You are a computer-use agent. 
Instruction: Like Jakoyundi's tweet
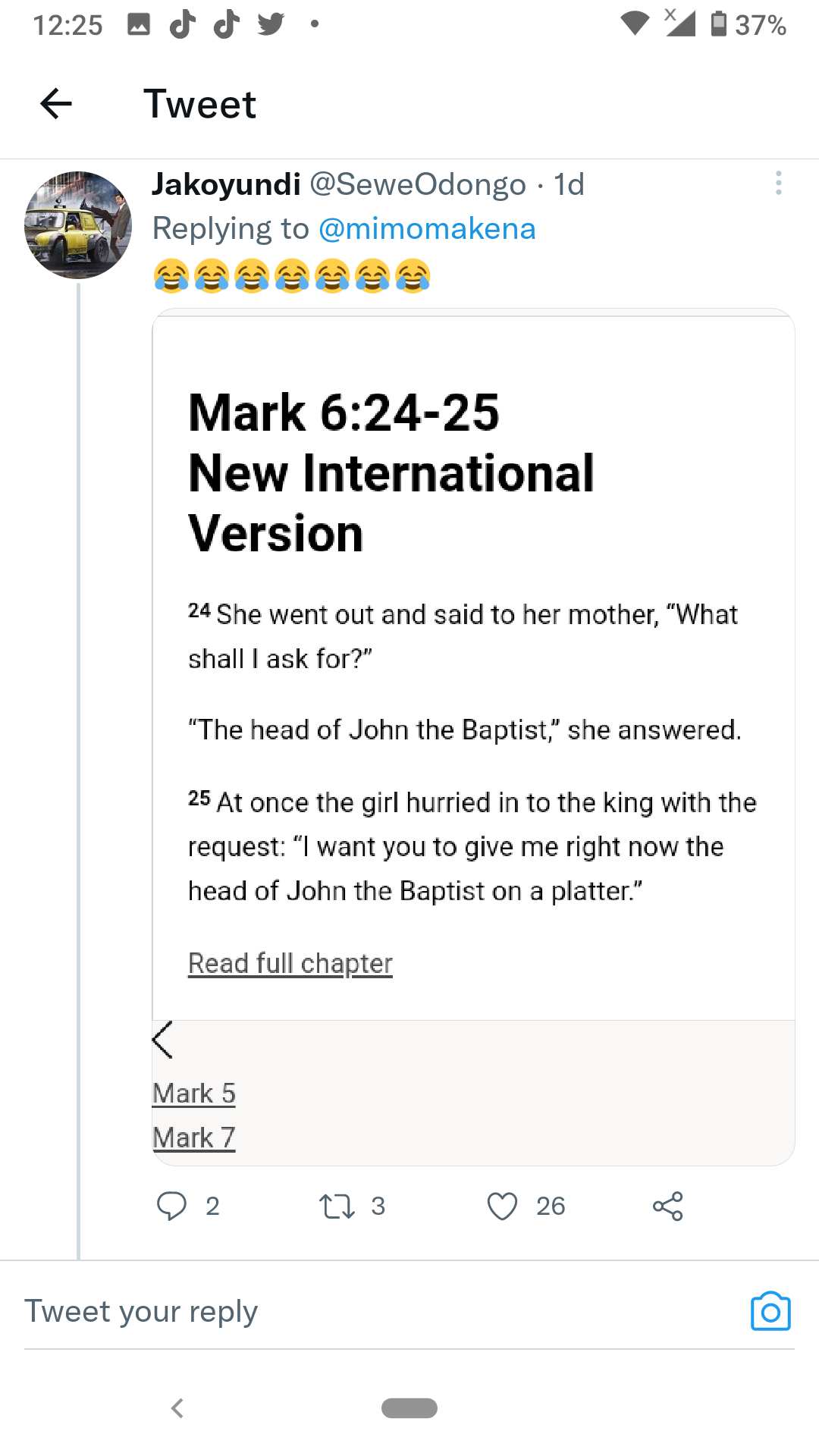tap(502, 1206)
